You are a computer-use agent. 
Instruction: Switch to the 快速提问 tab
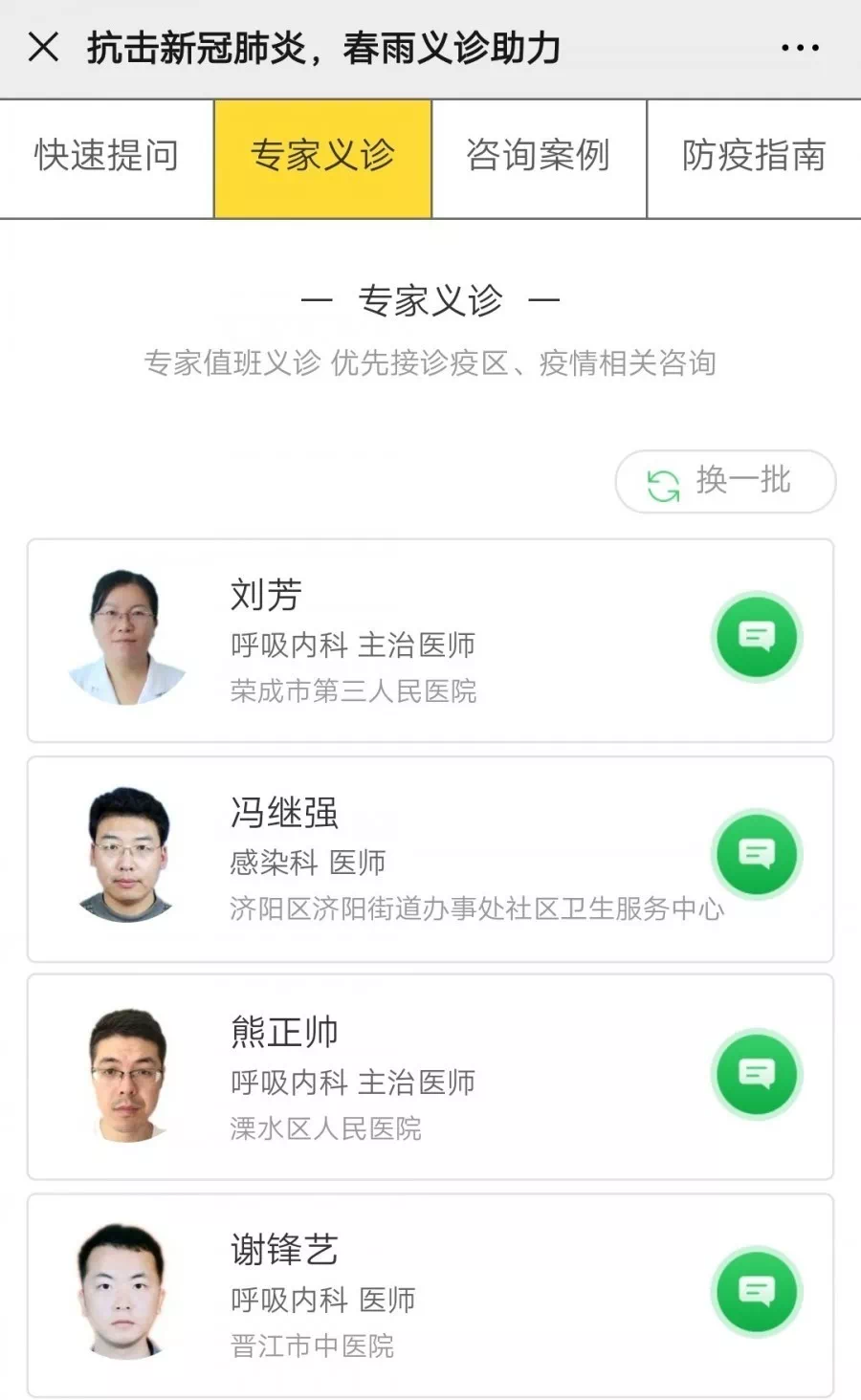pyautogui.click(x=105, y=156)
